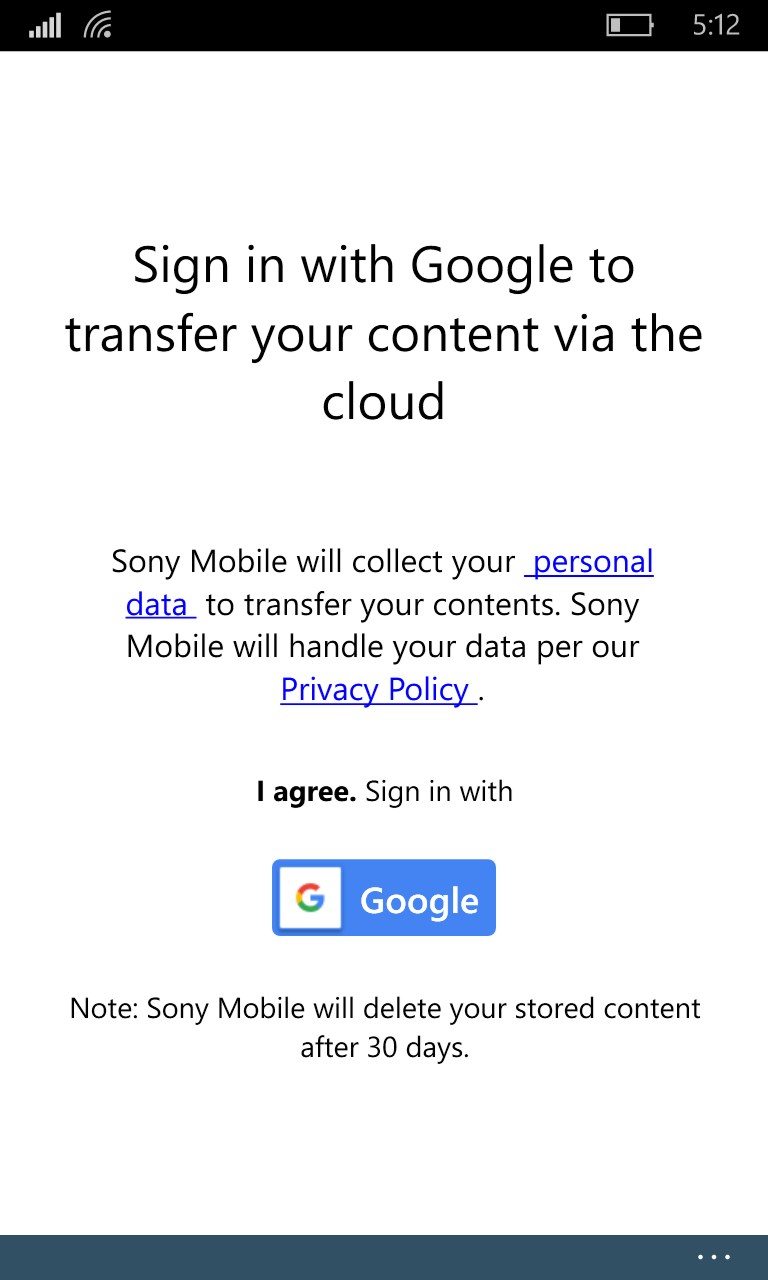Open the three-dot app bar menu
Screen dimensions: 768x1280
point(714,1257)
